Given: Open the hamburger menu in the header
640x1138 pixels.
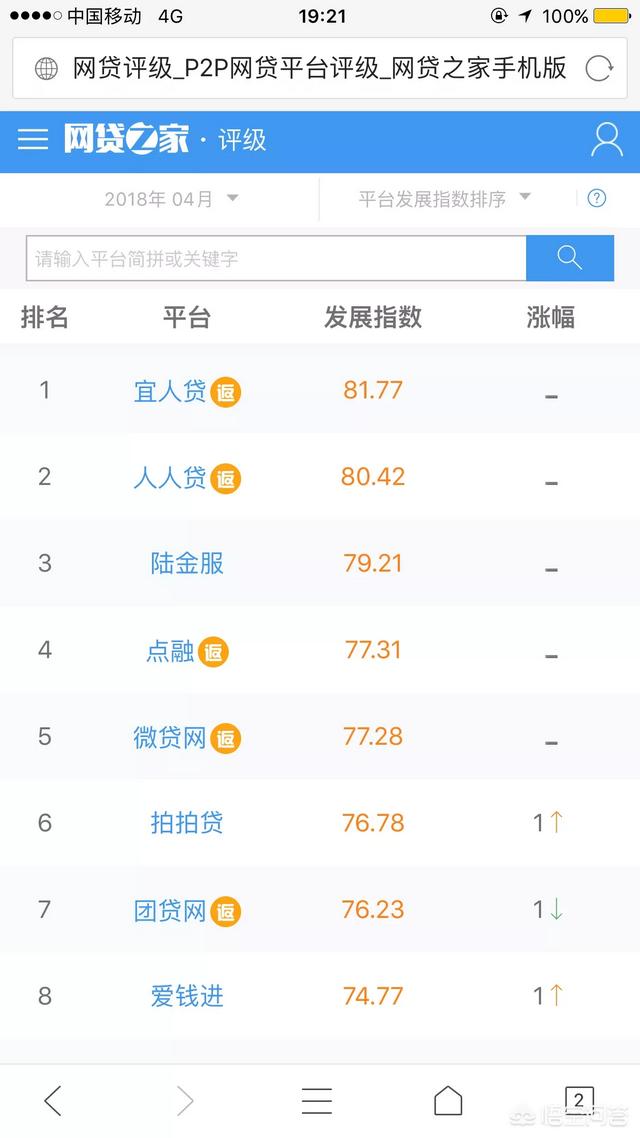Looking at the screenshot, I should pos(33,140).
